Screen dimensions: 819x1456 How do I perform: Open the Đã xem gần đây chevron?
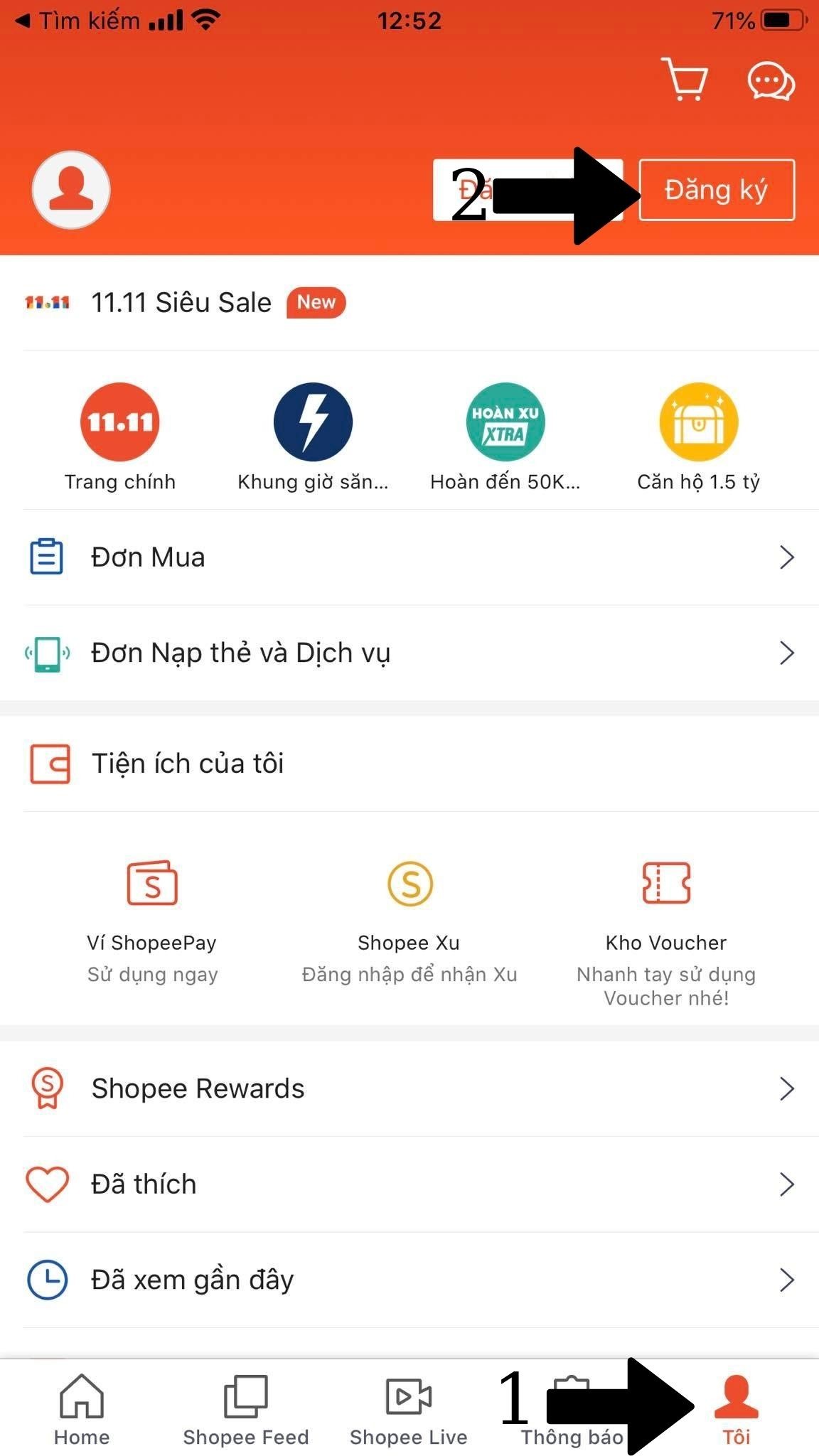(x=786, y=1280)
